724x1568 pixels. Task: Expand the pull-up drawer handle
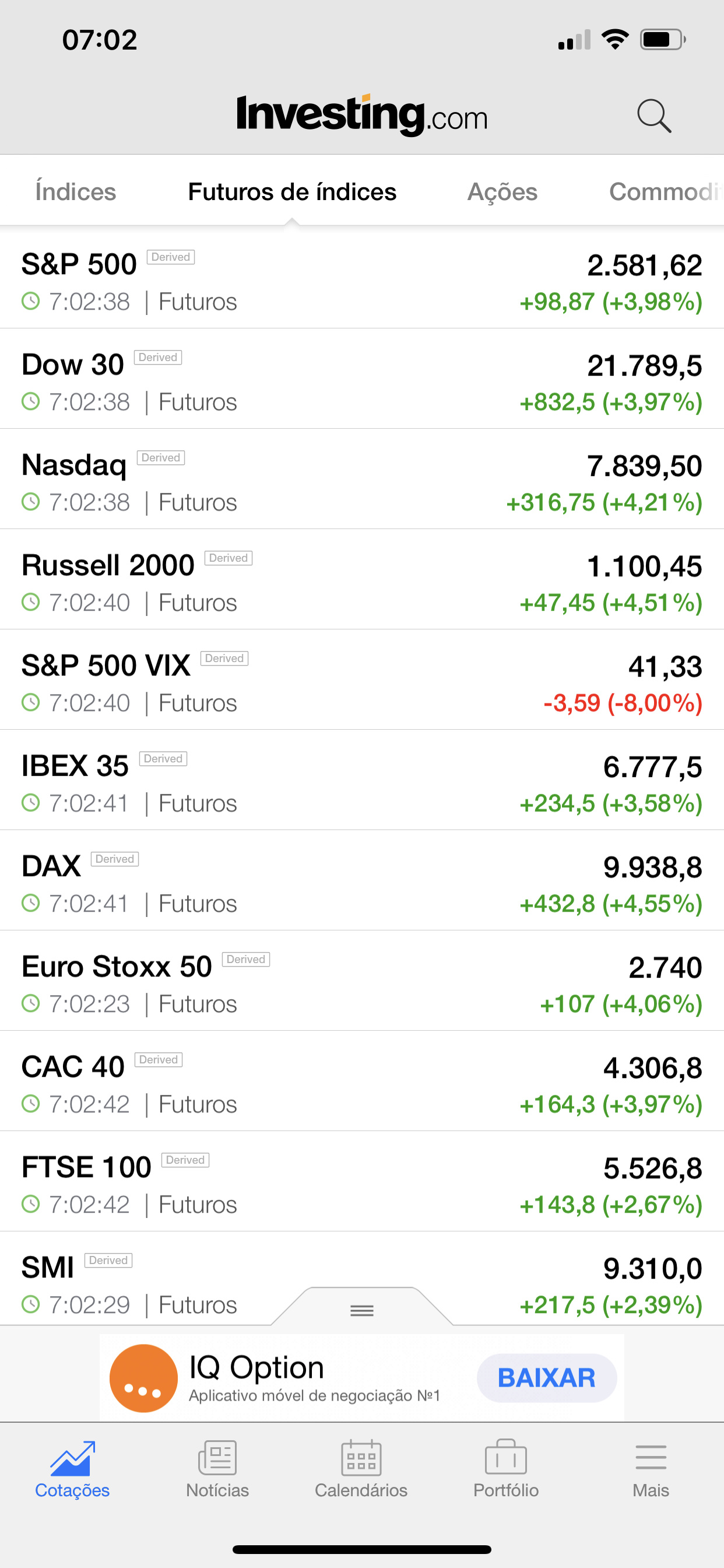tap(362, 1307)
